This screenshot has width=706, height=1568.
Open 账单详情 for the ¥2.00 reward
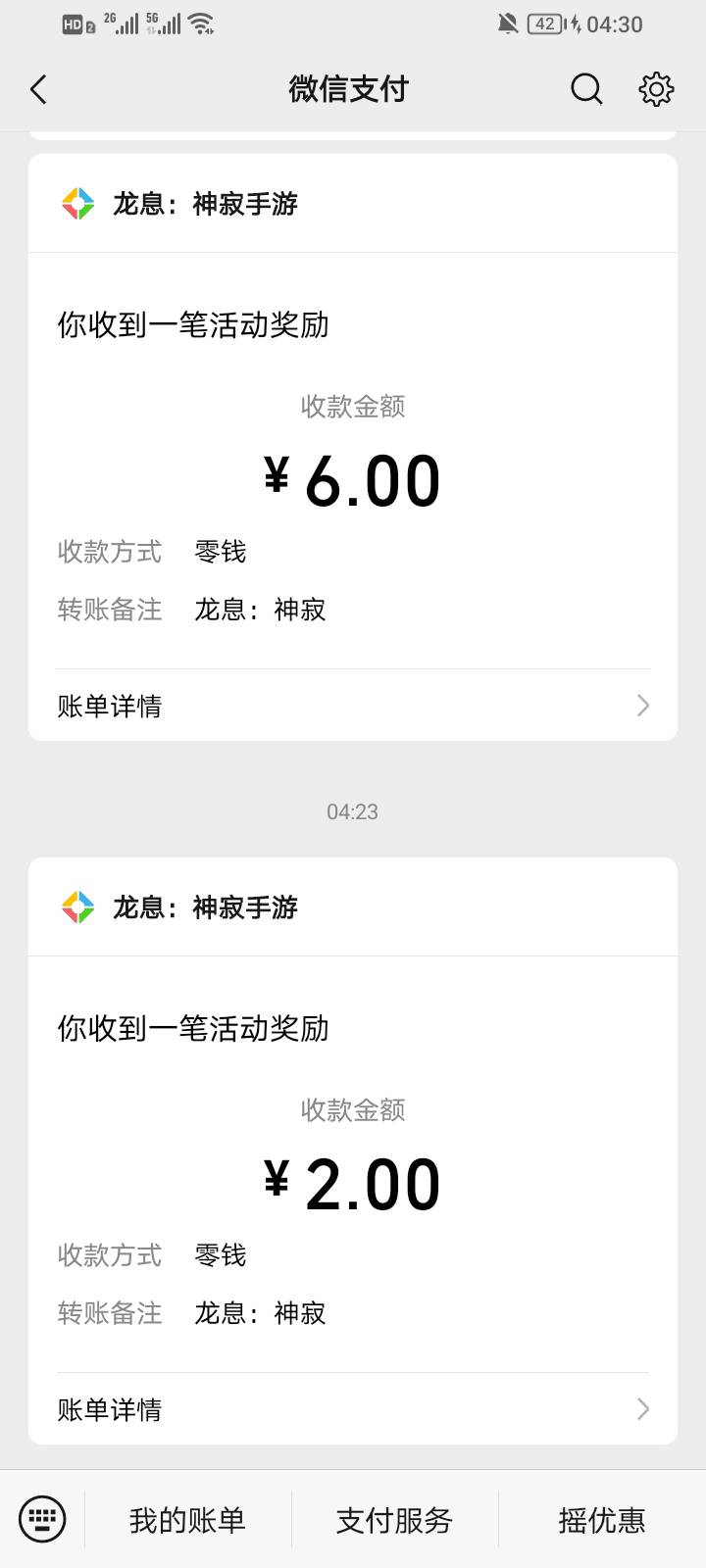point(353,1409)
